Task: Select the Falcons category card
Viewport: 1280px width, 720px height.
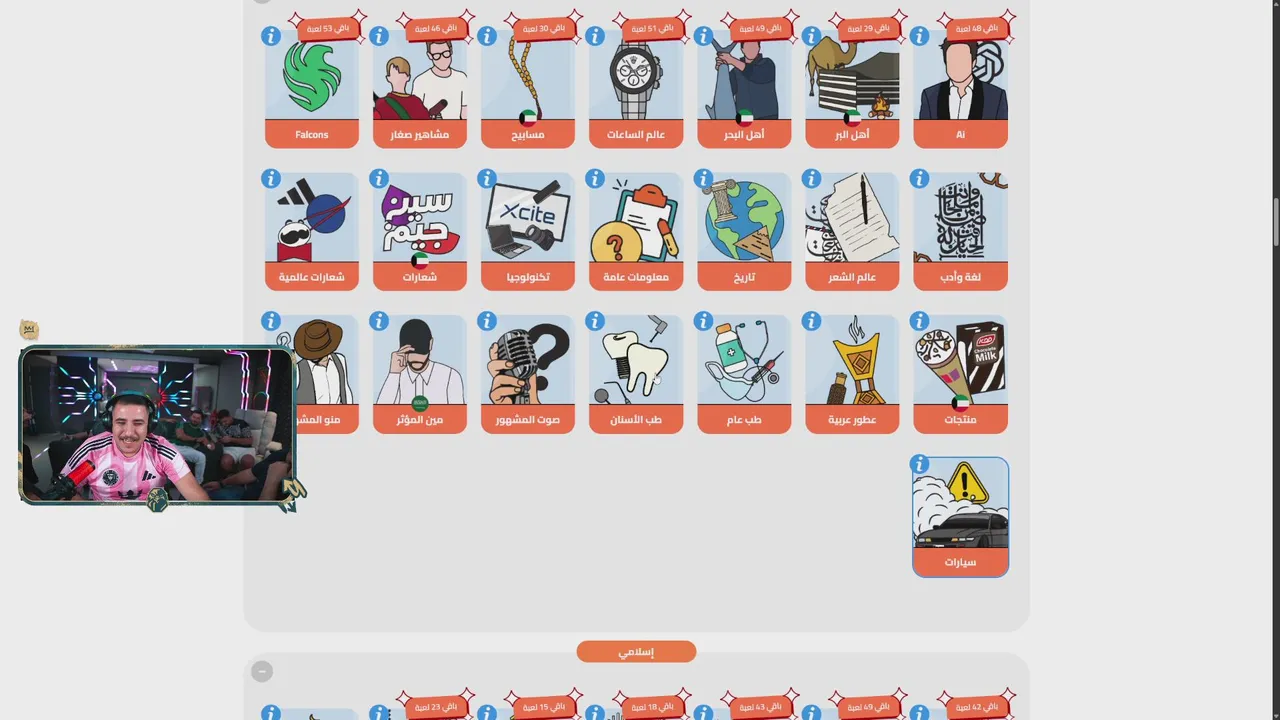Action: pos(311,90)
